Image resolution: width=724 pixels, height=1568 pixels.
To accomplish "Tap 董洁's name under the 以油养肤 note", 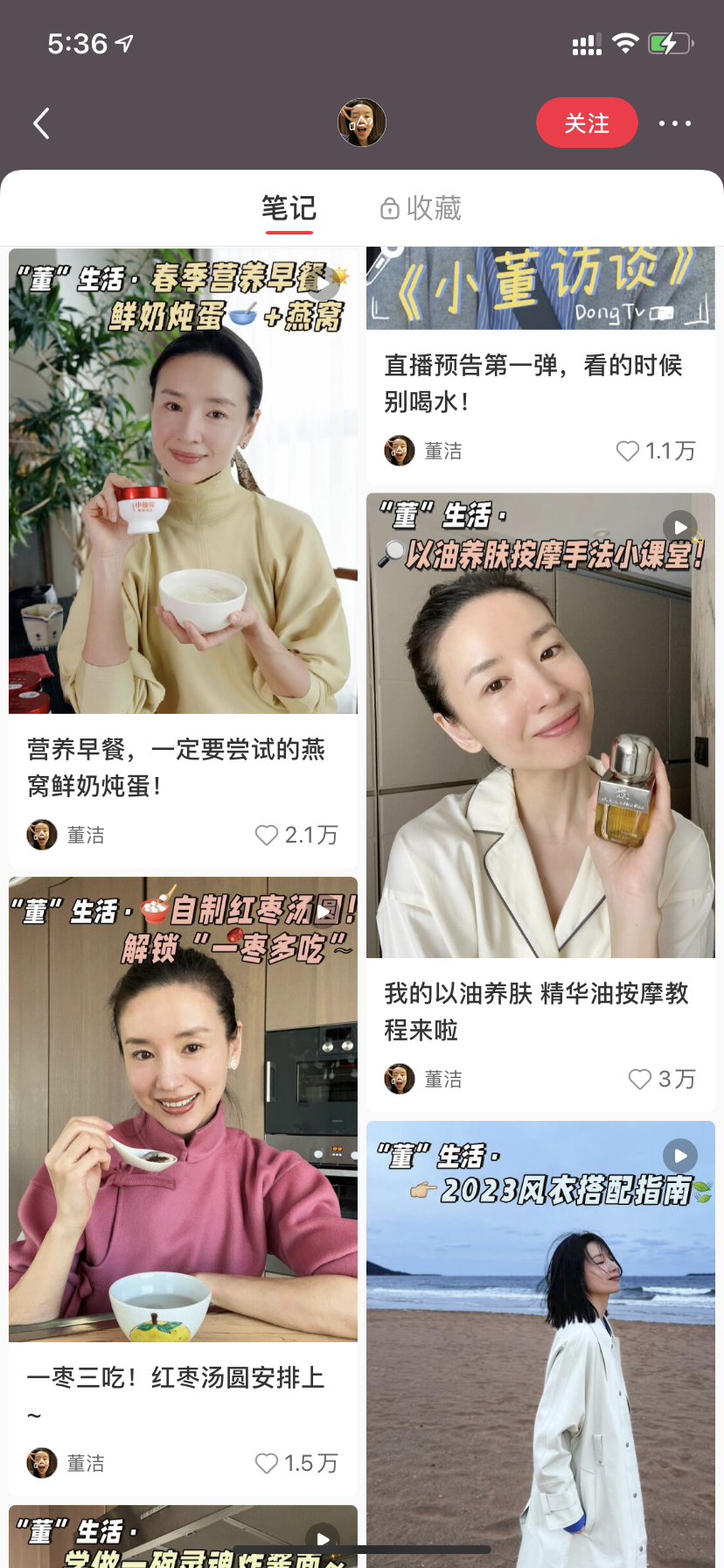I will [443, 1080].
